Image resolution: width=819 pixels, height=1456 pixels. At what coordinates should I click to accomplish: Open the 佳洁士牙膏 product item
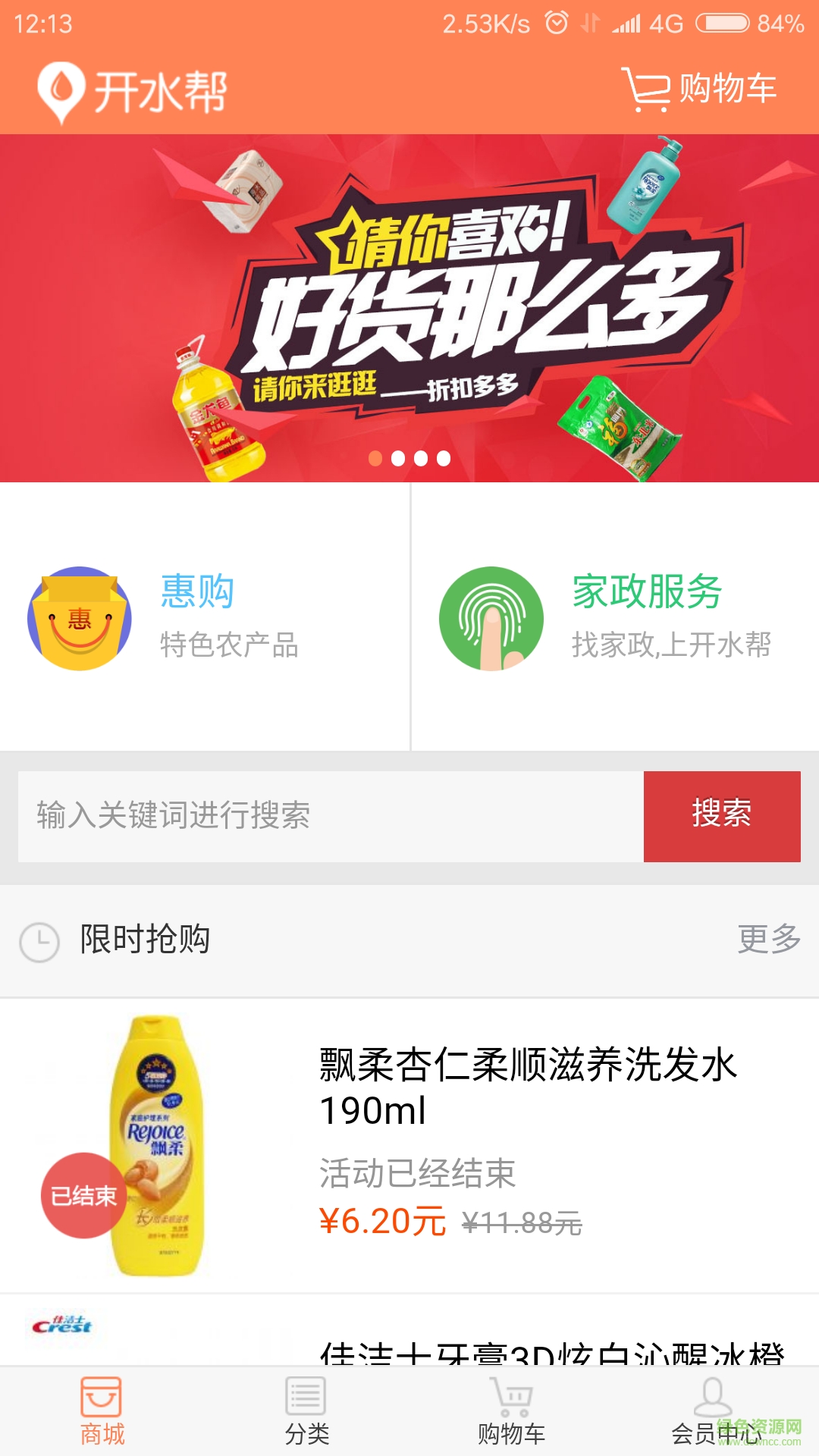[409, 1335]
